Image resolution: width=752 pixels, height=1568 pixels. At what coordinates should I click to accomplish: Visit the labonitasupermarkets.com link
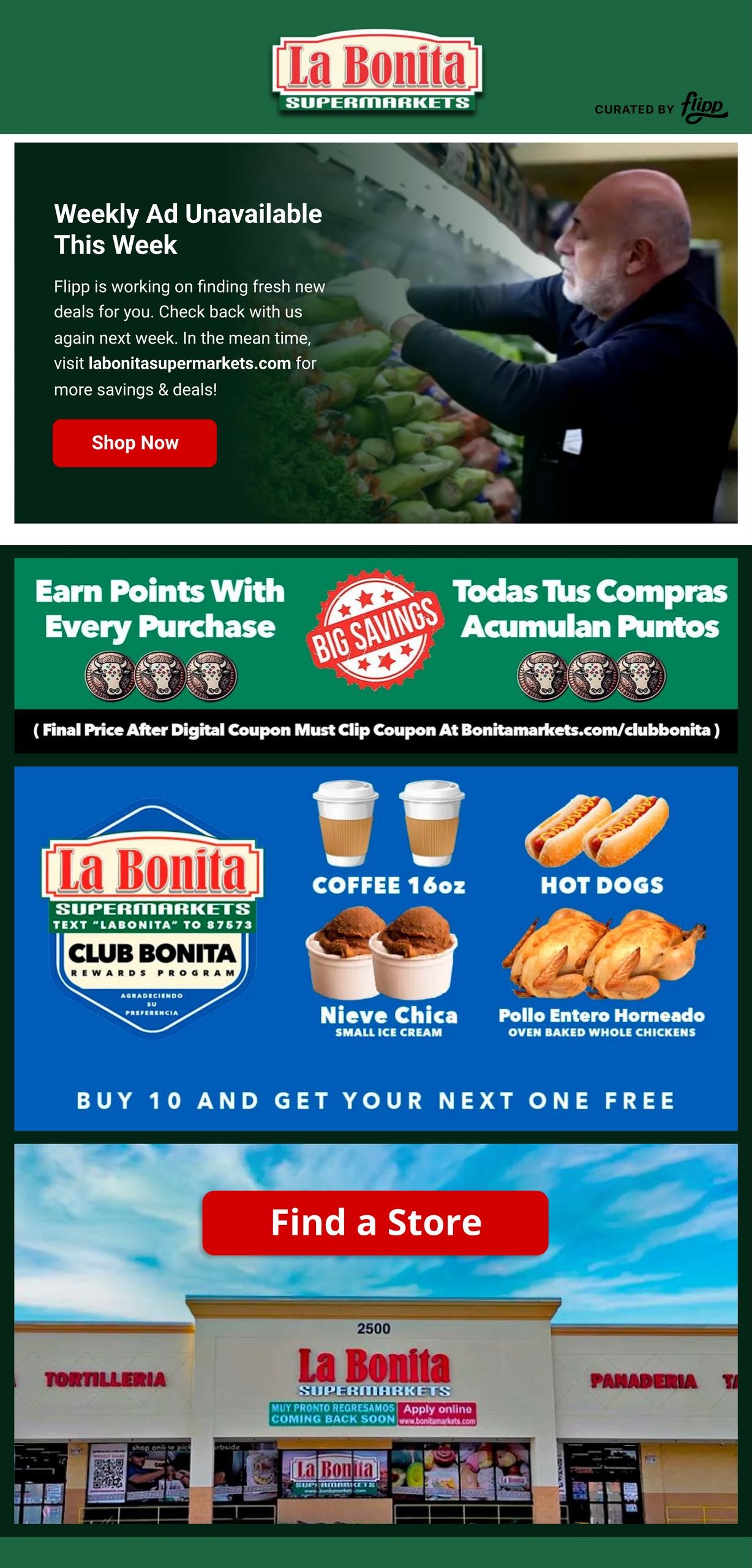tap(190, 363)
